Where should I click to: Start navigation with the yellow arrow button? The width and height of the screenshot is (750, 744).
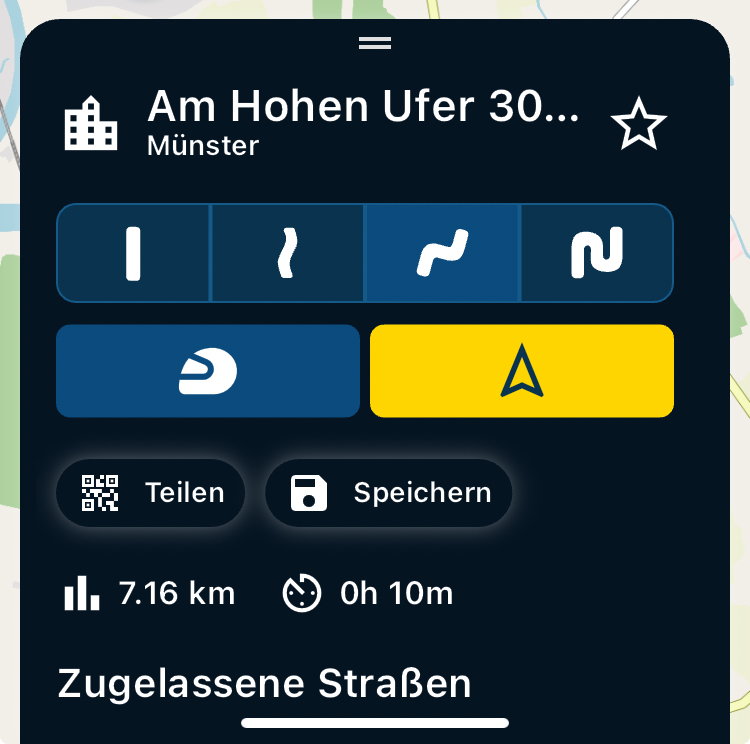[x=522, y=371]
